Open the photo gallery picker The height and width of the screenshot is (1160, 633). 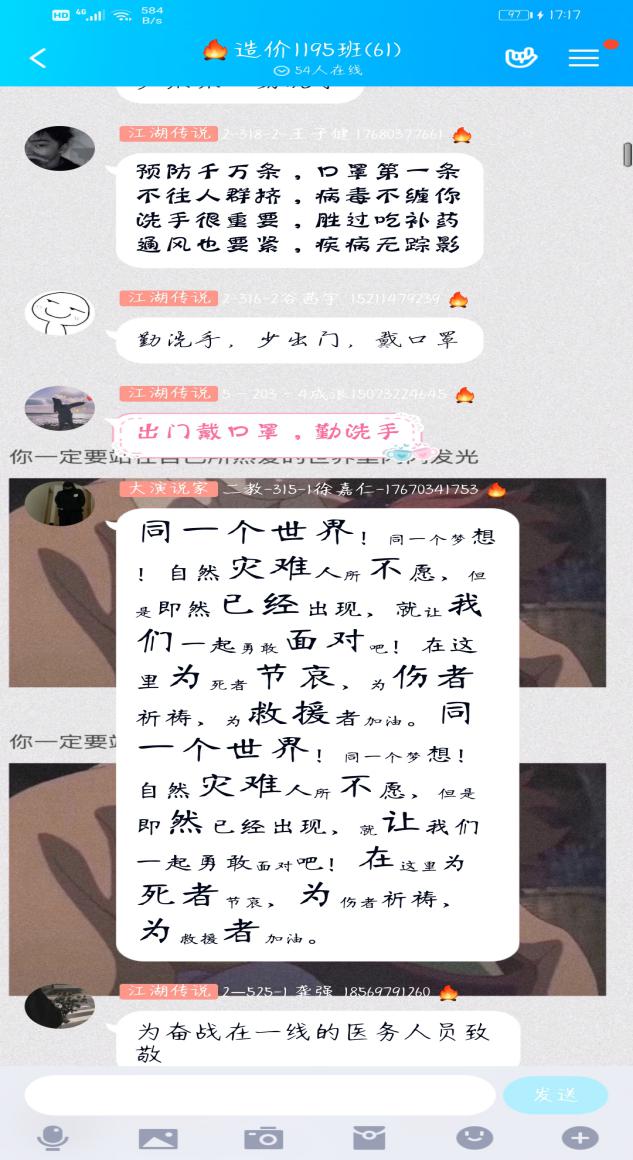[x=158, y=1138]
